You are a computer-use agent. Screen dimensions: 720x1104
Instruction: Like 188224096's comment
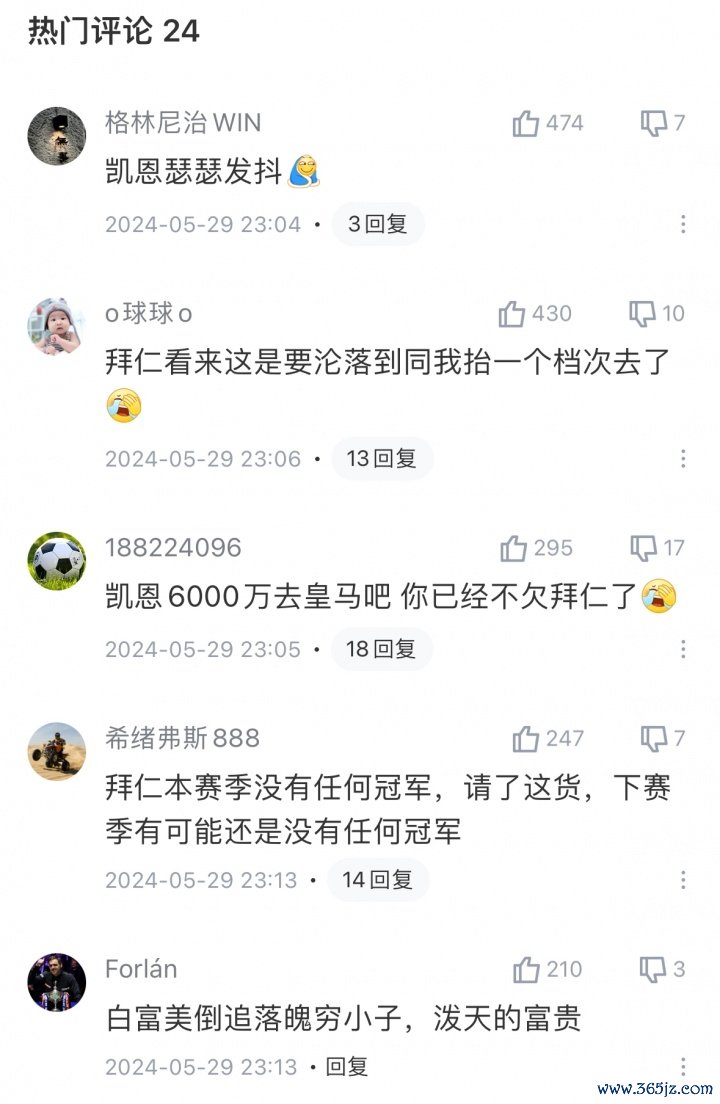pos(514,548)
